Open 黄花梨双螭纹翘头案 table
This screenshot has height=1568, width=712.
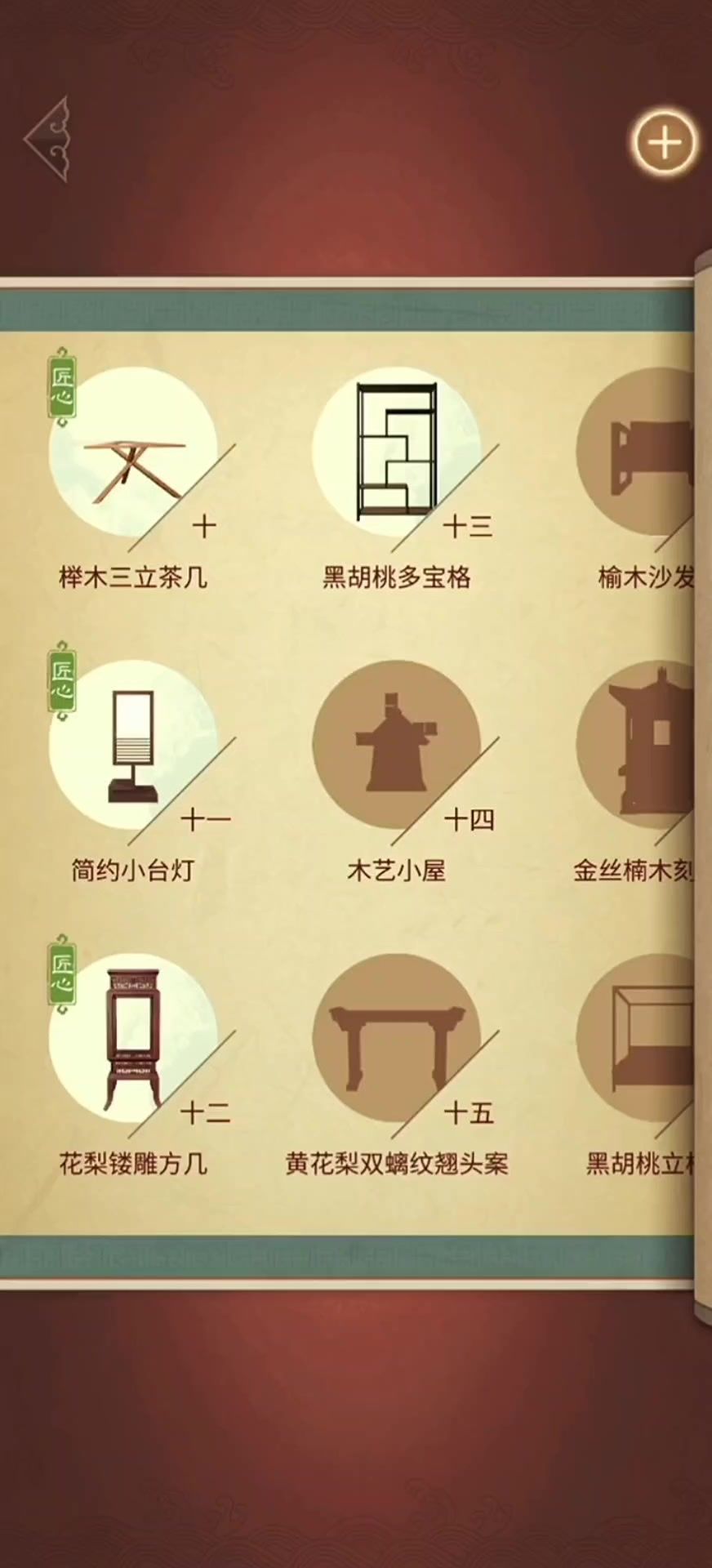(x=396, y=1038)
